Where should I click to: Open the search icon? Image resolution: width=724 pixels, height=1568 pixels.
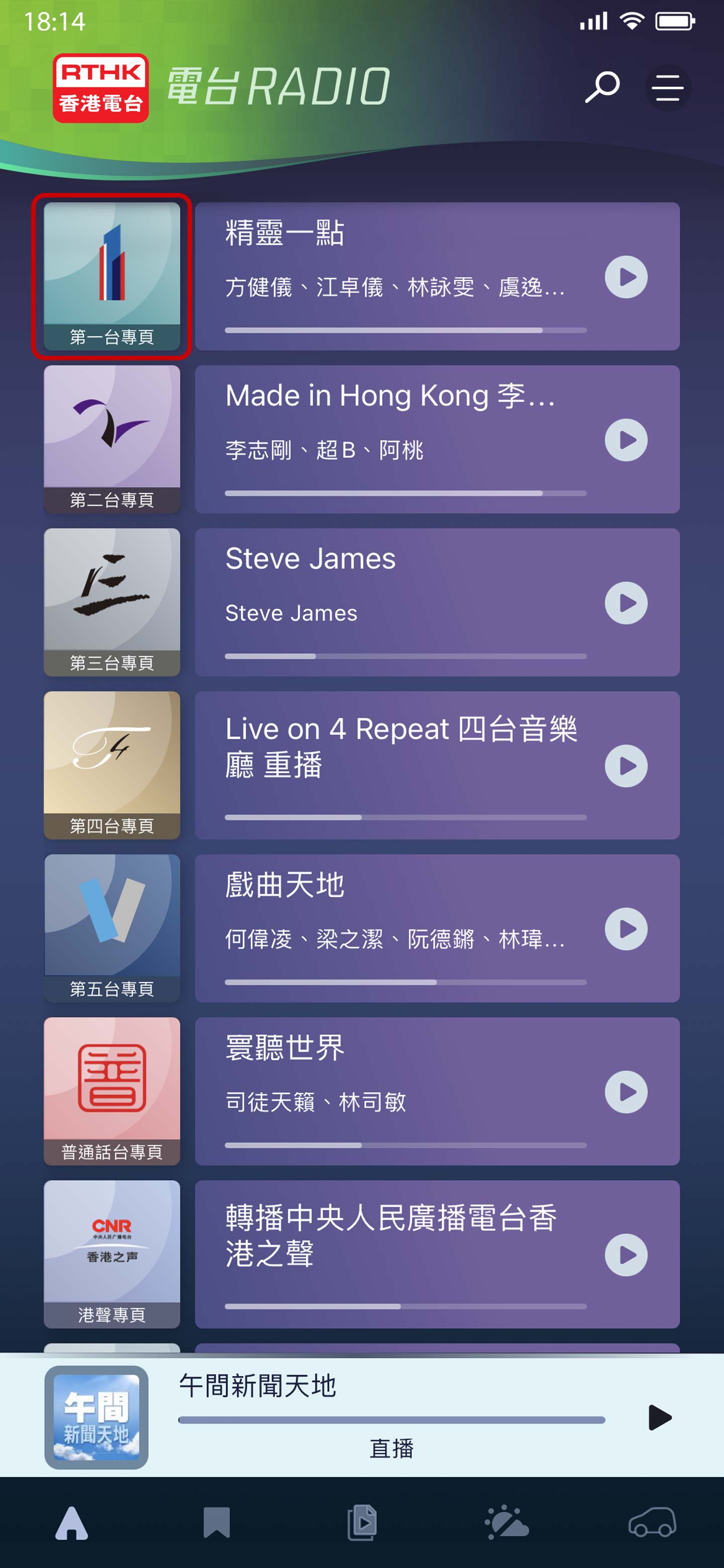click(602, 87)
